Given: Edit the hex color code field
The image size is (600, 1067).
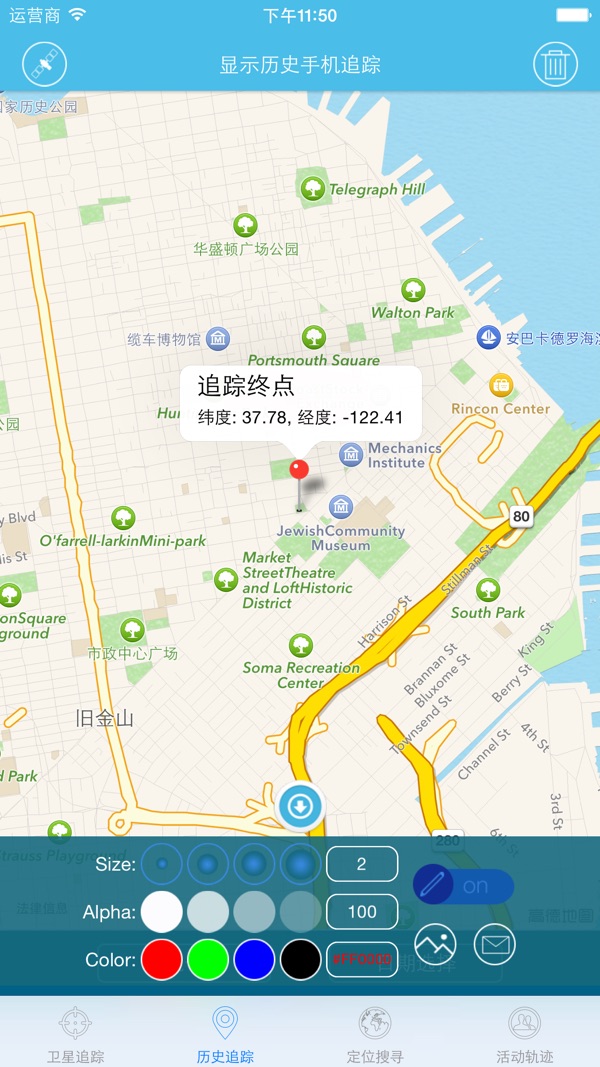Looking at the screenshot, I should pyautogui.click(x=362, y=960).
